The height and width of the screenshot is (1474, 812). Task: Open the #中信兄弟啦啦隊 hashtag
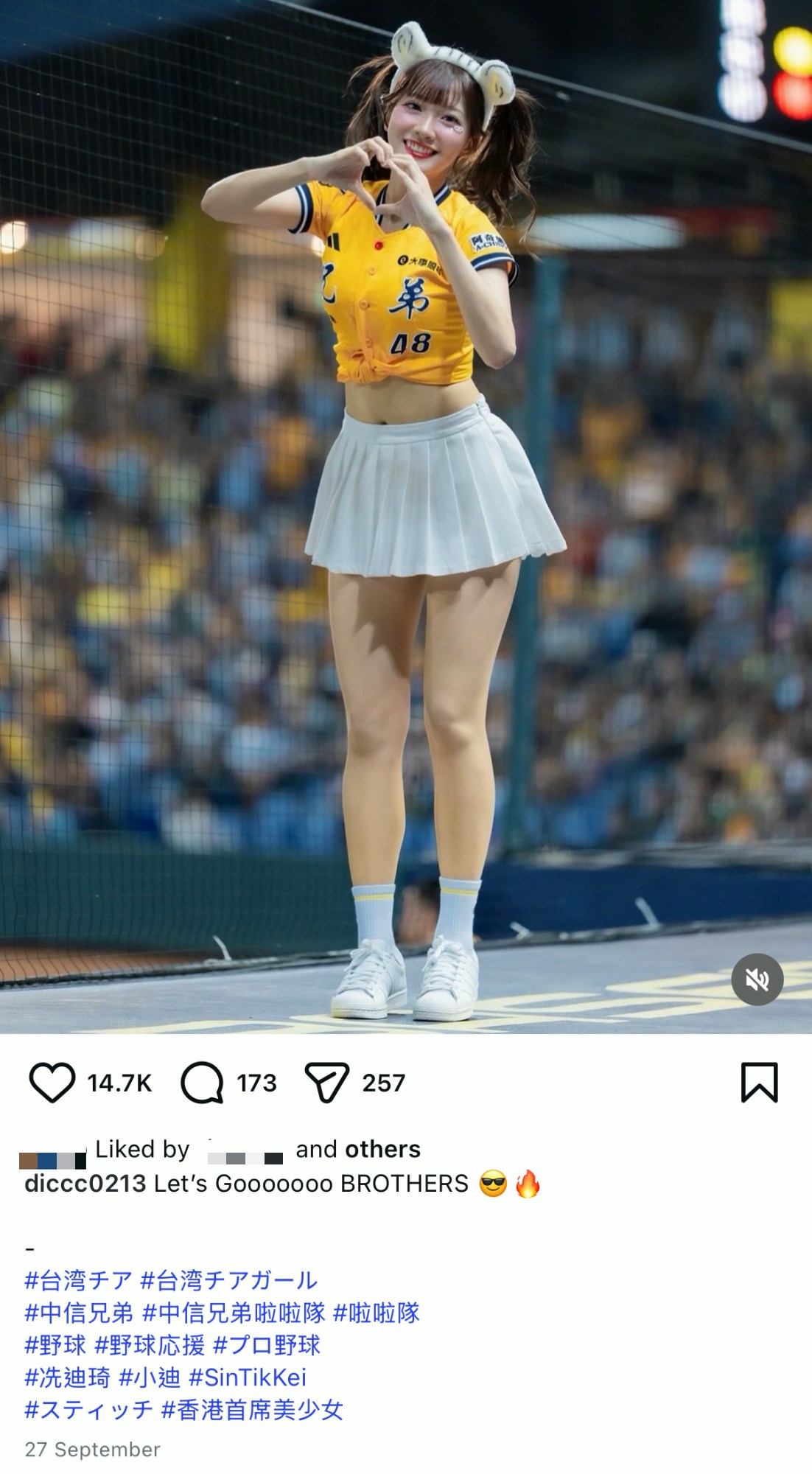pyautogui.click(x=234, y=1313)
